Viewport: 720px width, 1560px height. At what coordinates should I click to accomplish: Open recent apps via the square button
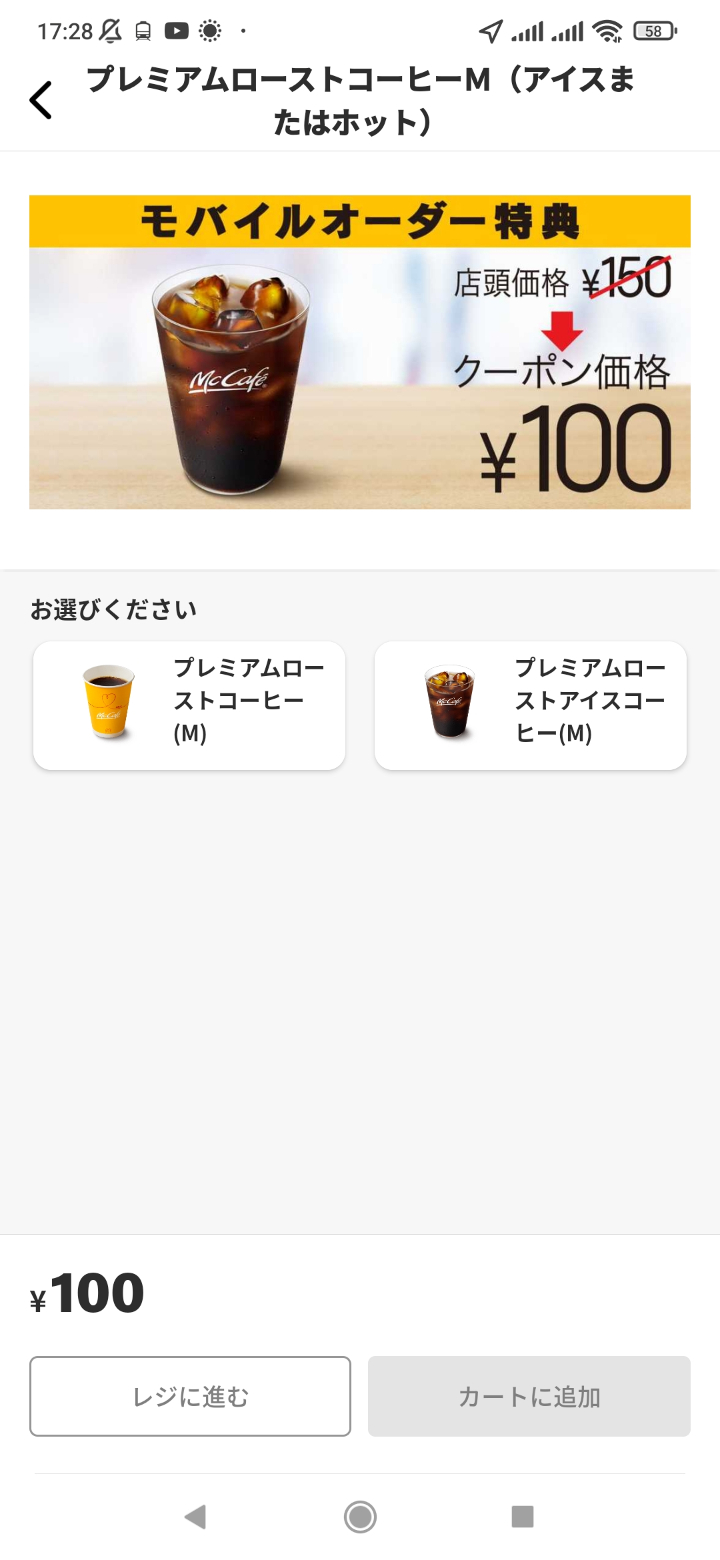click(522, 1517)
